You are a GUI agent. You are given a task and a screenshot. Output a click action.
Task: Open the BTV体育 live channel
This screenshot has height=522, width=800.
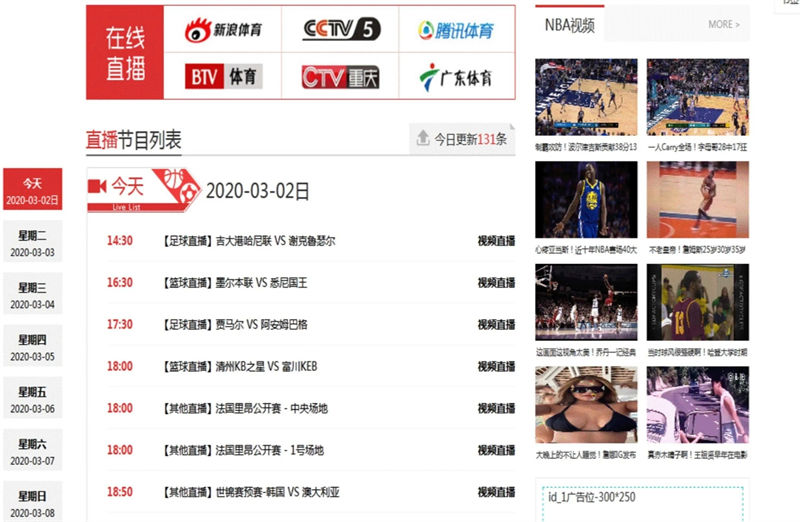pyautogui.click(x=224, y=76)
